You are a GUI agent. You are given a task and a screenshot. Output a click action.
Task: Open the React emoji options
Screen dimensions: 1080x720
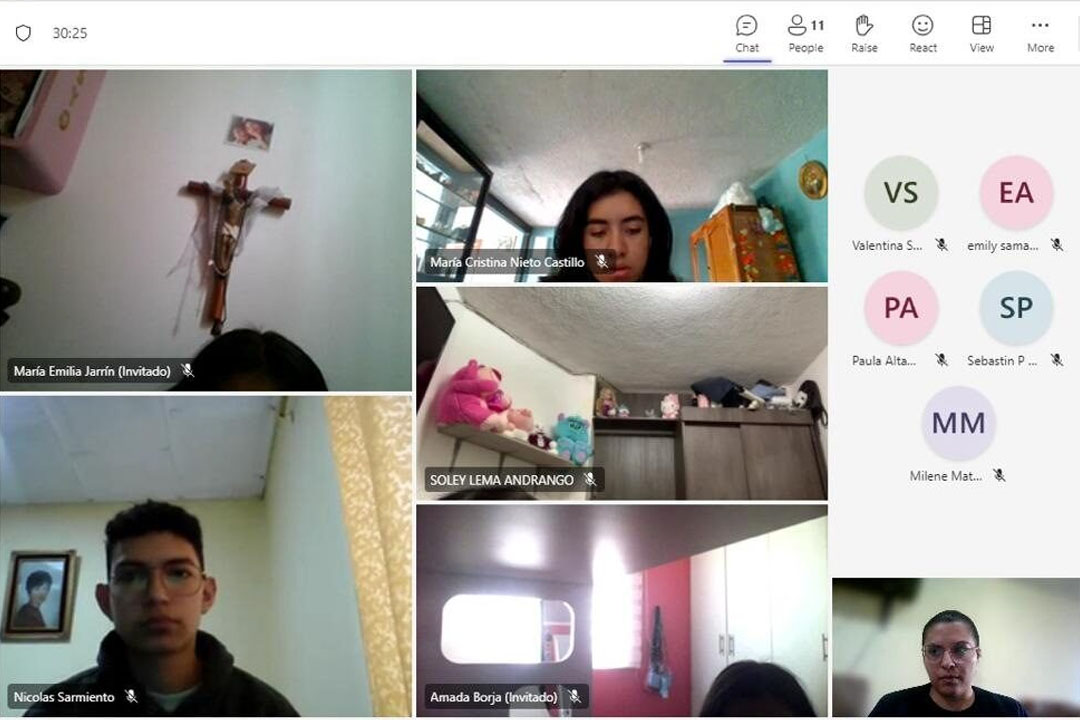pyautogui.click(x=923, y=33)
